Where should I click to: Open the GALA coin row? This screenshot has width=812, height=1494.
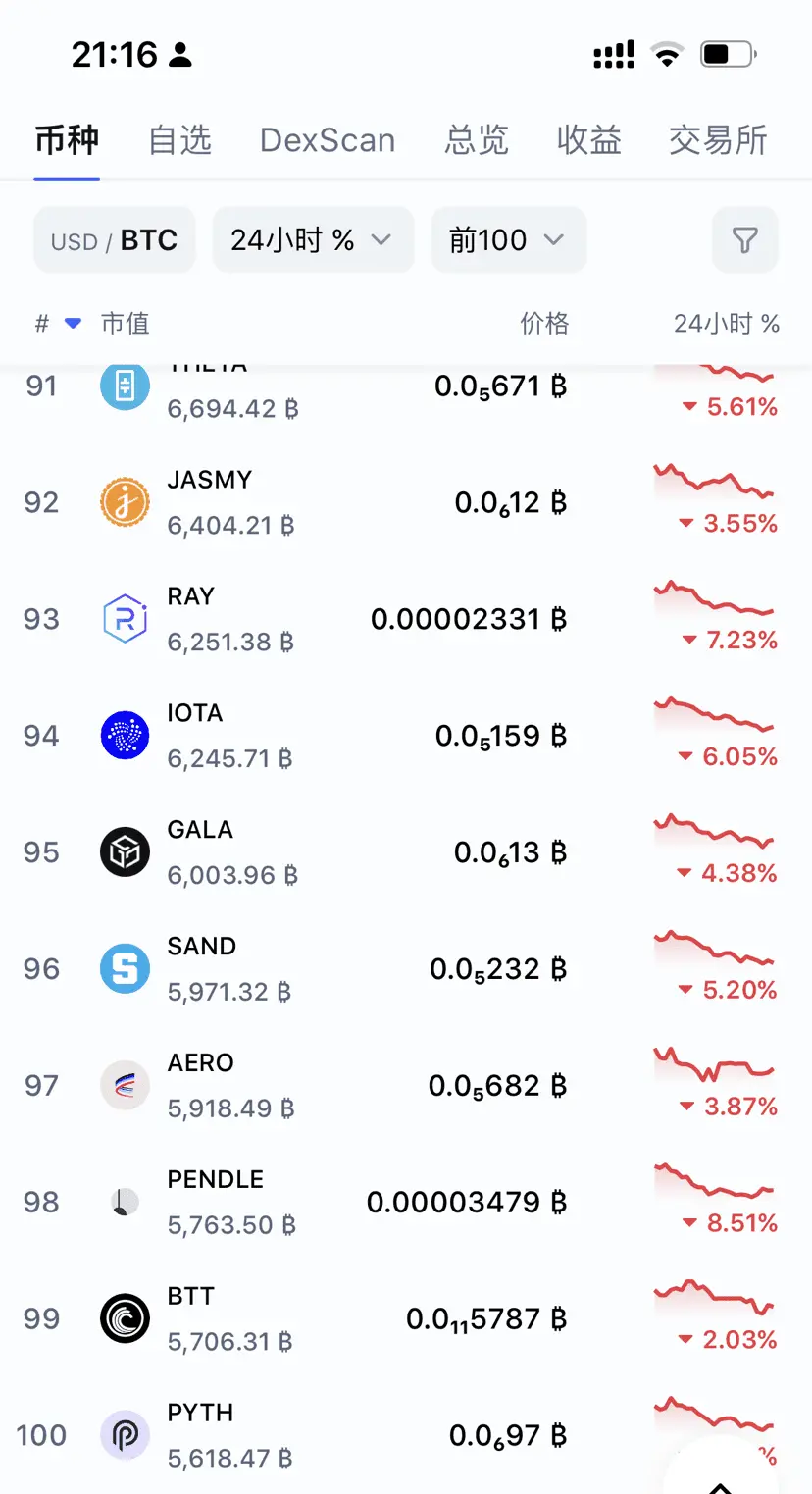point(406,852)
